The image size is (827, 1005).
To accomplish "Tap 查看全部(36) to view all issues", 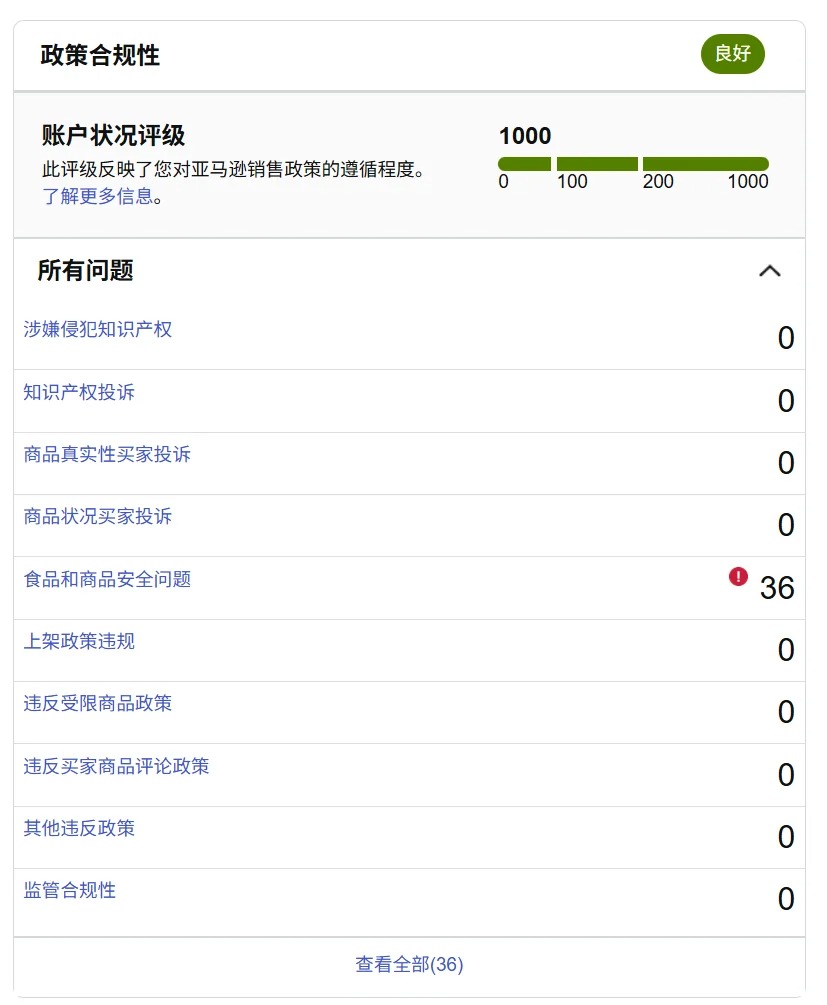I will coord(409,965).
